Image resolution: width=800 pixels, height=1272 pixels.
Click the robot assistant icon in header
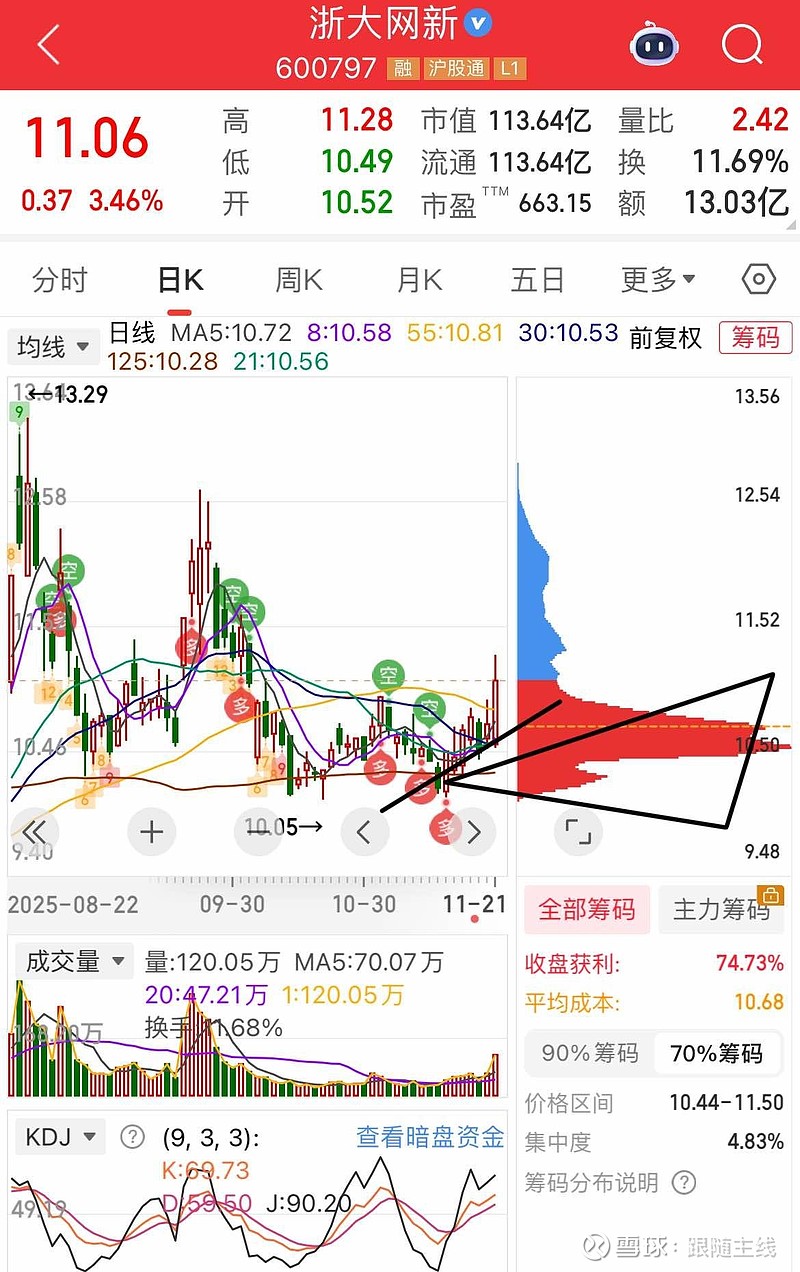653,45
